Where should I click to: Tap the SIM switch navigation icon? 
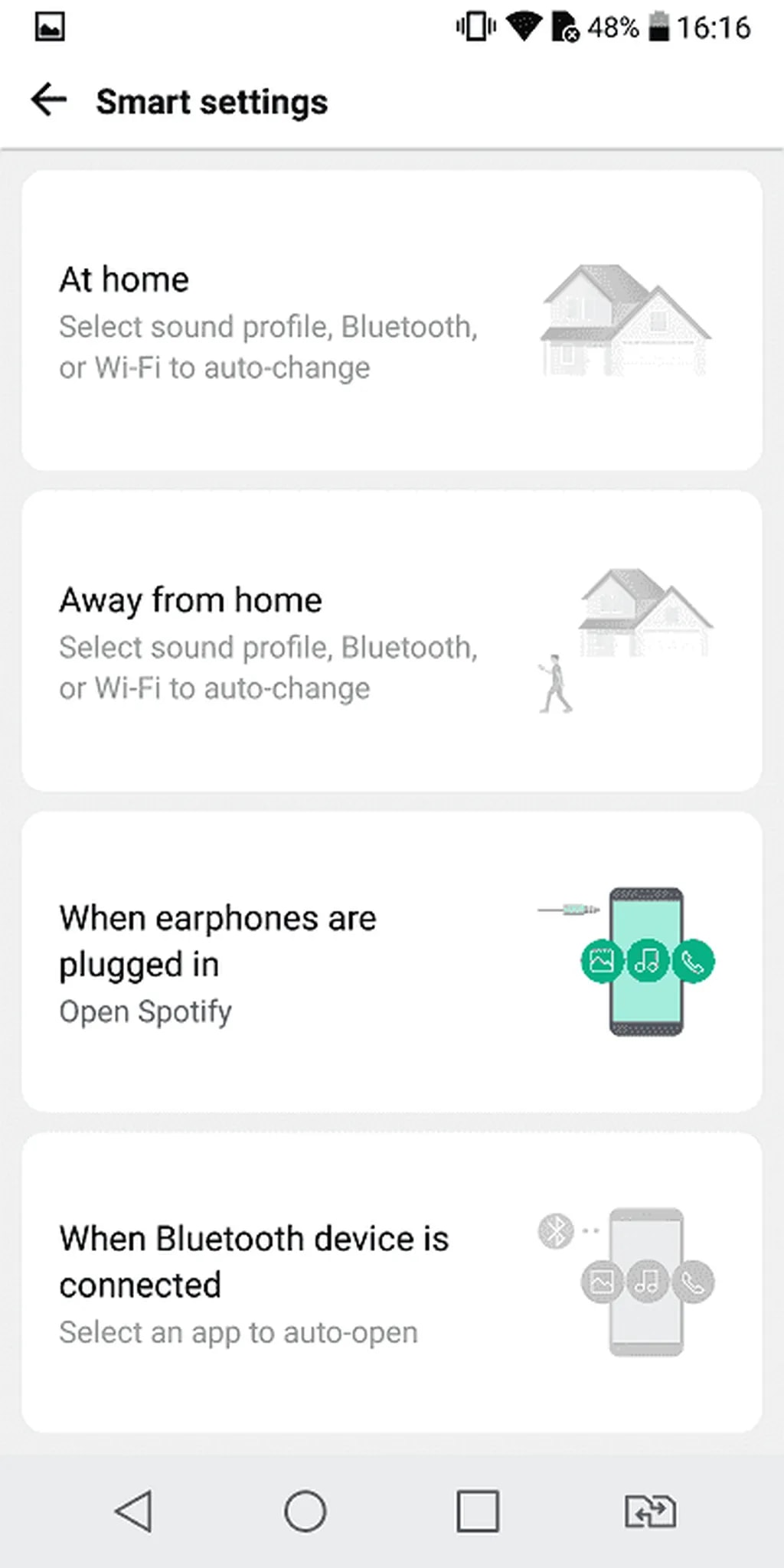coord(650,1511)
